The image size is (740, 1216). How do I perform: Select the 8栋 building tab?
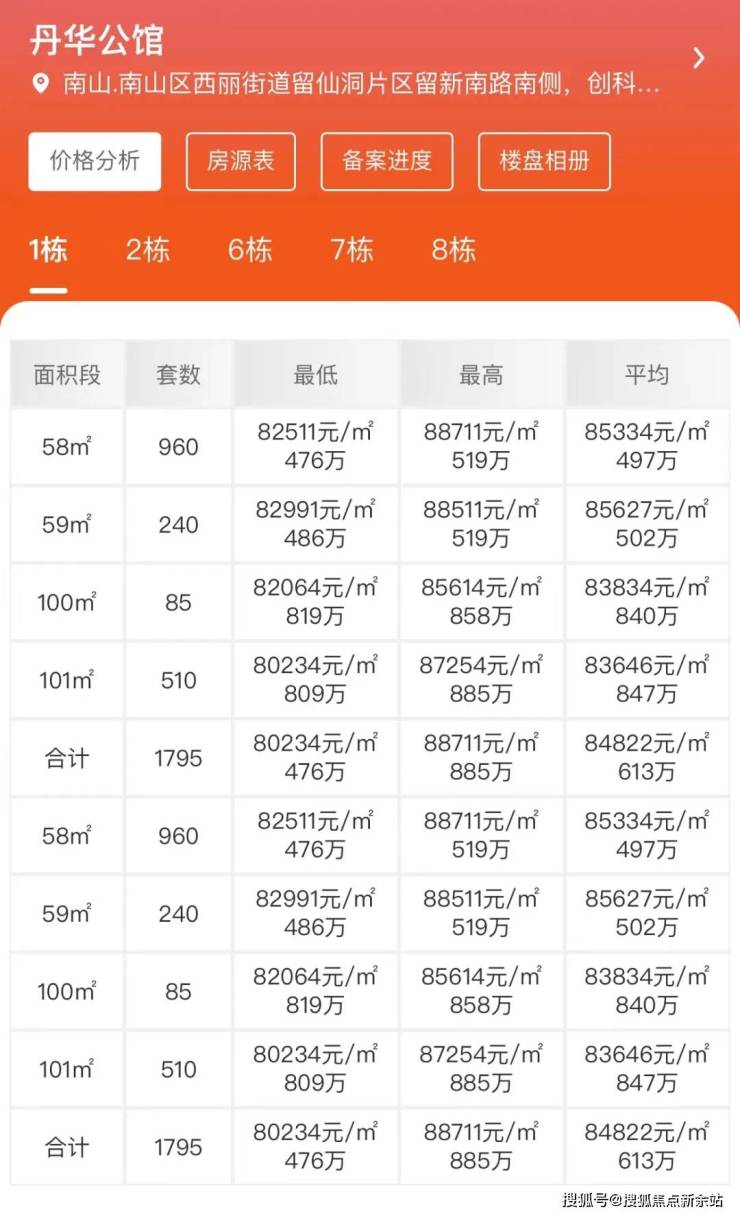pos(454,250)
